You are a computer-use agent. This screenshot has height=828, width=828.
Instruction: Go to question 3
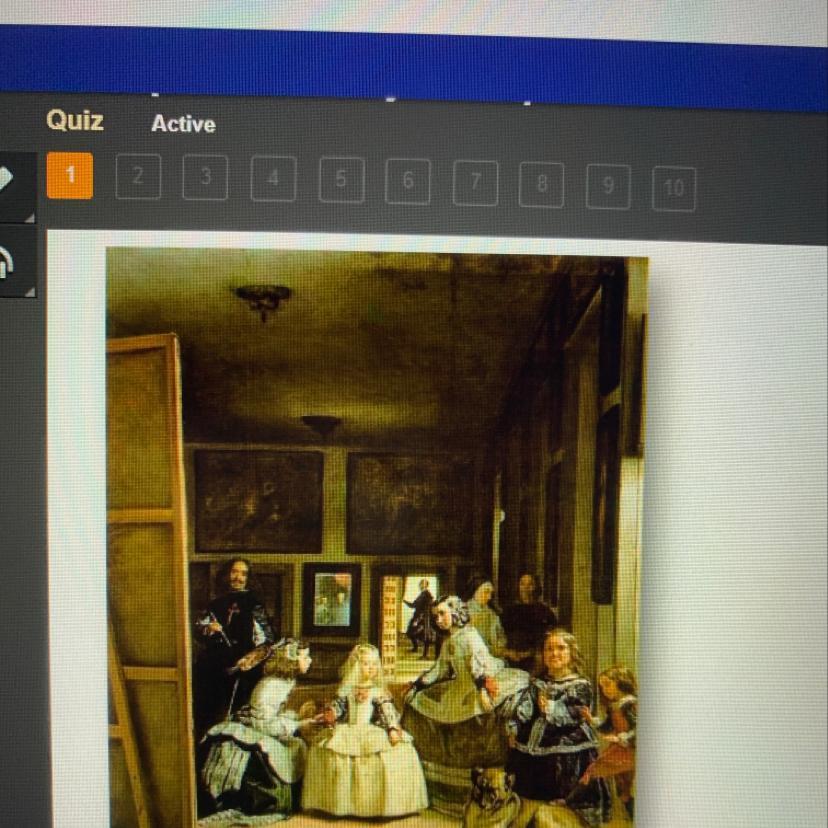click(205, 177)
